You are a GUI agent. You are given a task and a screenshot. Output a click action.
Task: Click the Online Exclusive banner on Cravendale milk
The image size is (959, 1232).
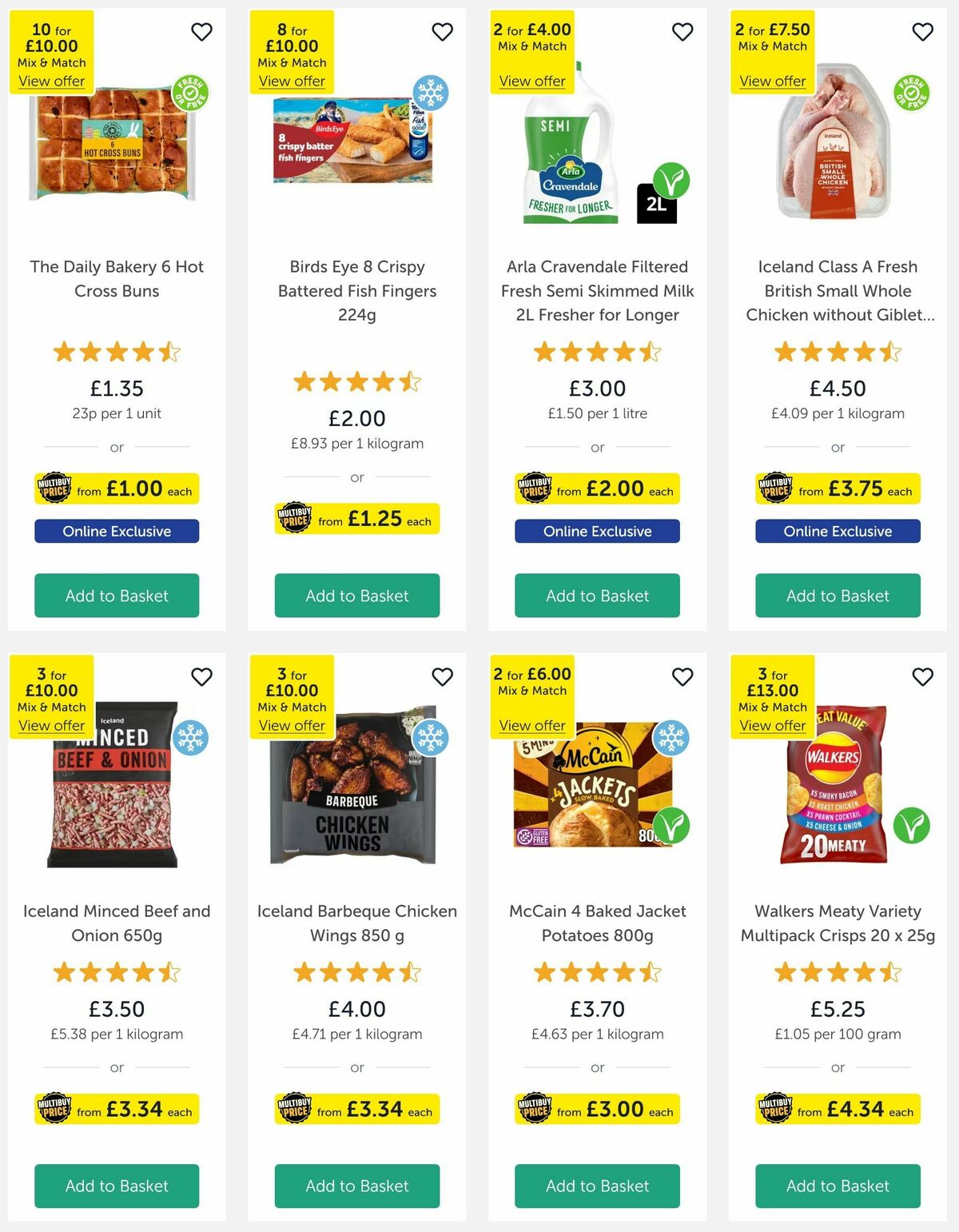tap(597, 531)
